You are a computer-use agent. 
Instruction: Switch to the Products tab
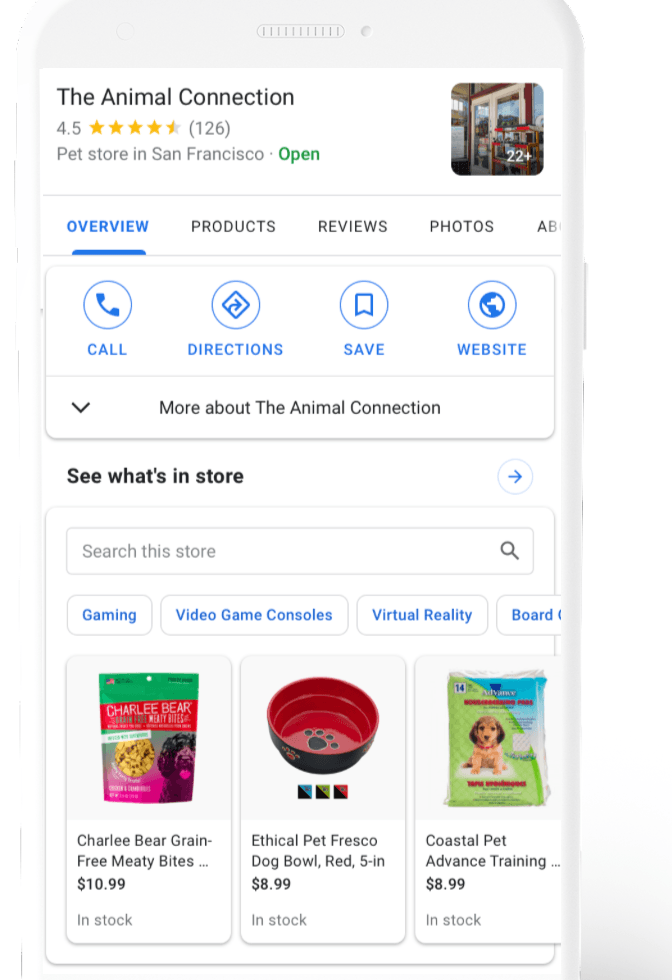point(233,227)
